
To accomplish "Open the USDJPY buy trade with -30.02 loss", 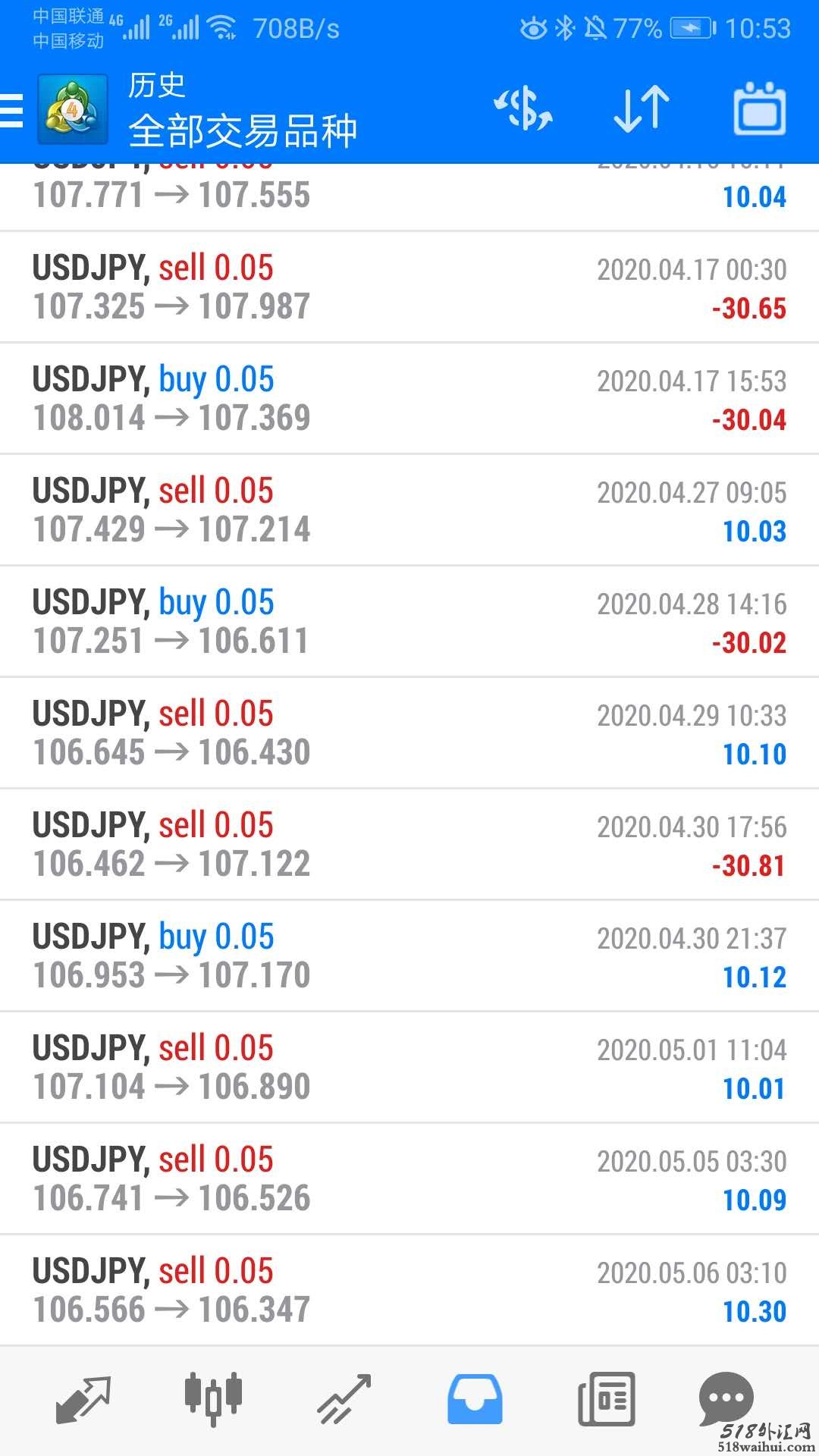I will 409,622.
